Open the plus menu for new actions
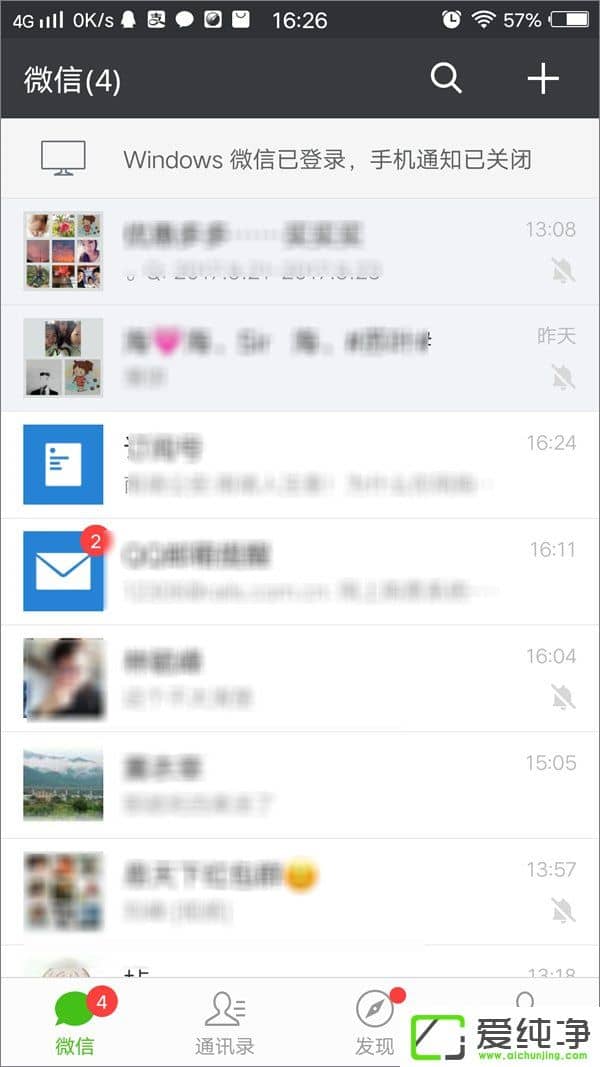 point(543,78)
